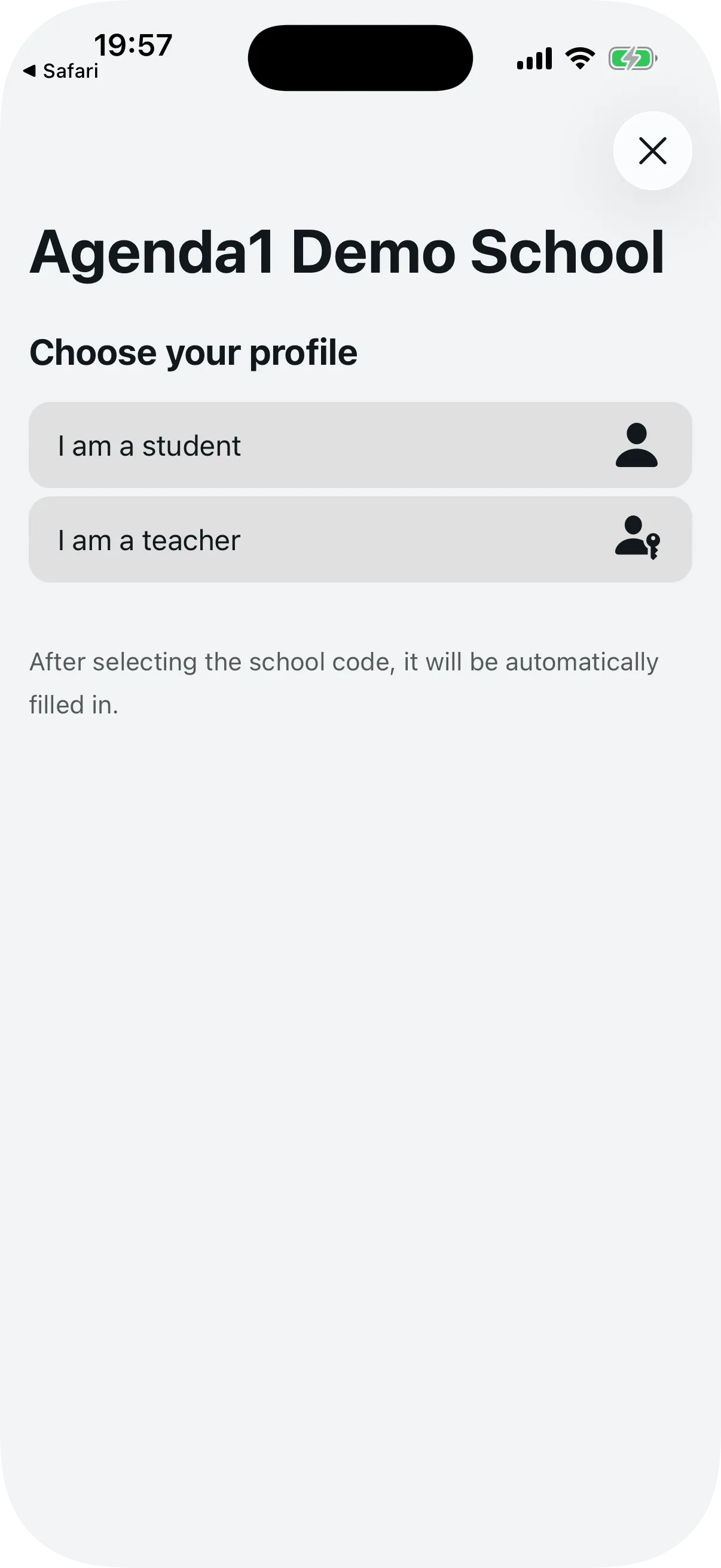721x1568 pixels.
Task: Choose the 'I am a student' profile
Action: [x=360, y=446]
